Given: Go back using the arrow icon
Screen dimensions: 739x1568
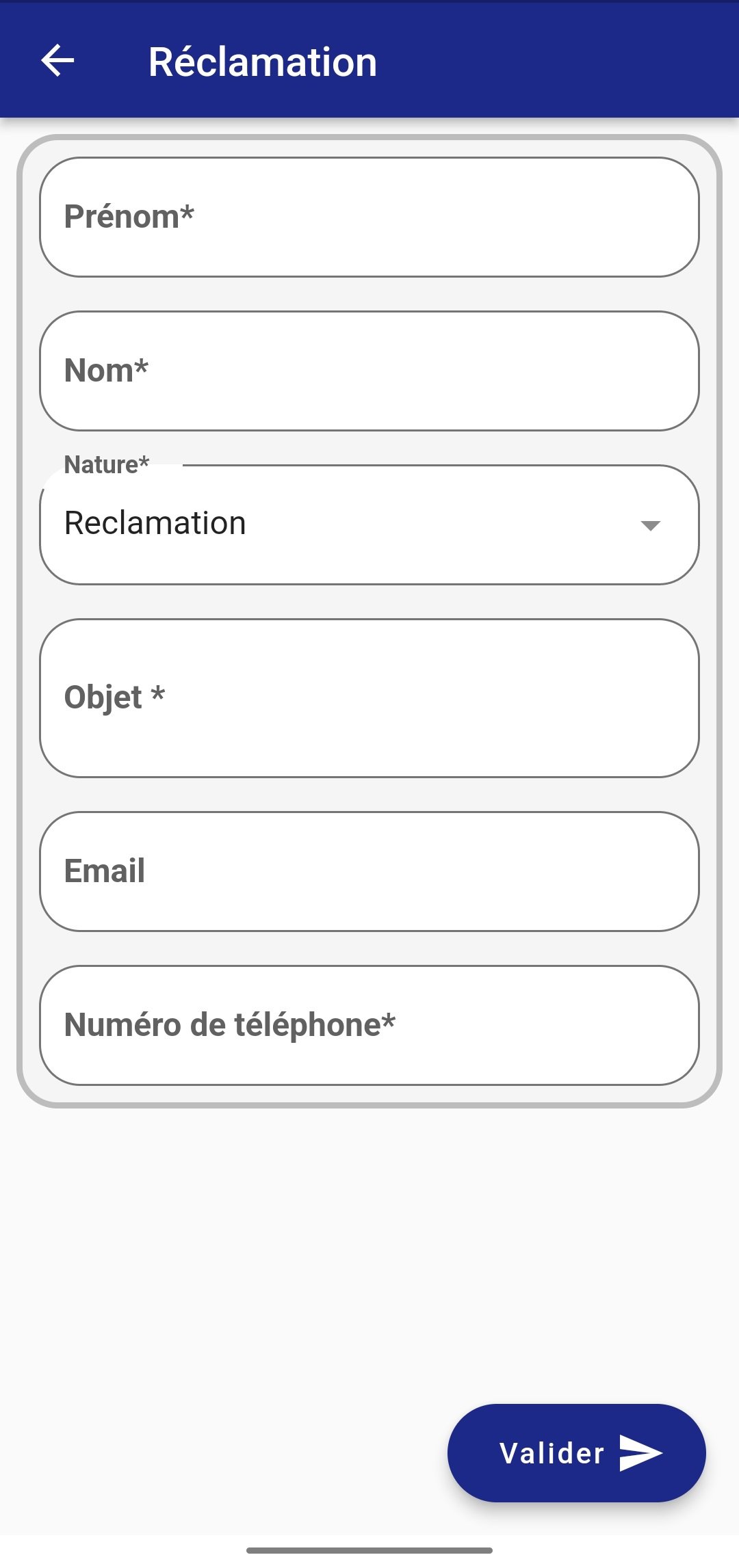Looking at the screenshot, I should [57, 61].
